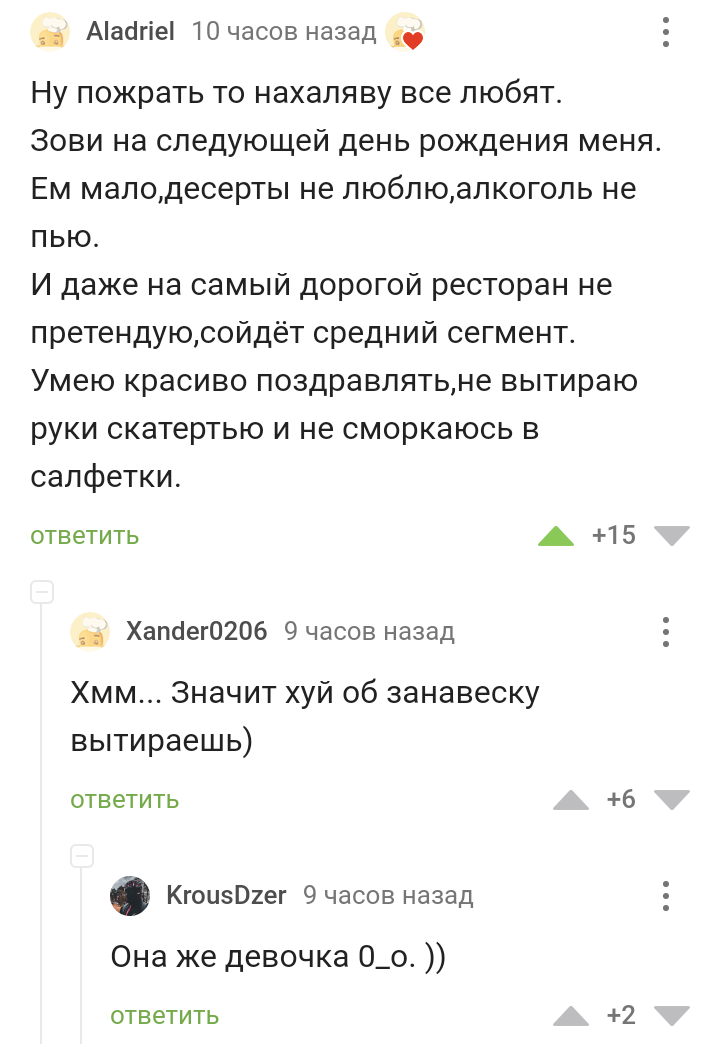Open Aladriel's profile from the username
This screenshot has width=720, height=1044.
coord(130,32)
